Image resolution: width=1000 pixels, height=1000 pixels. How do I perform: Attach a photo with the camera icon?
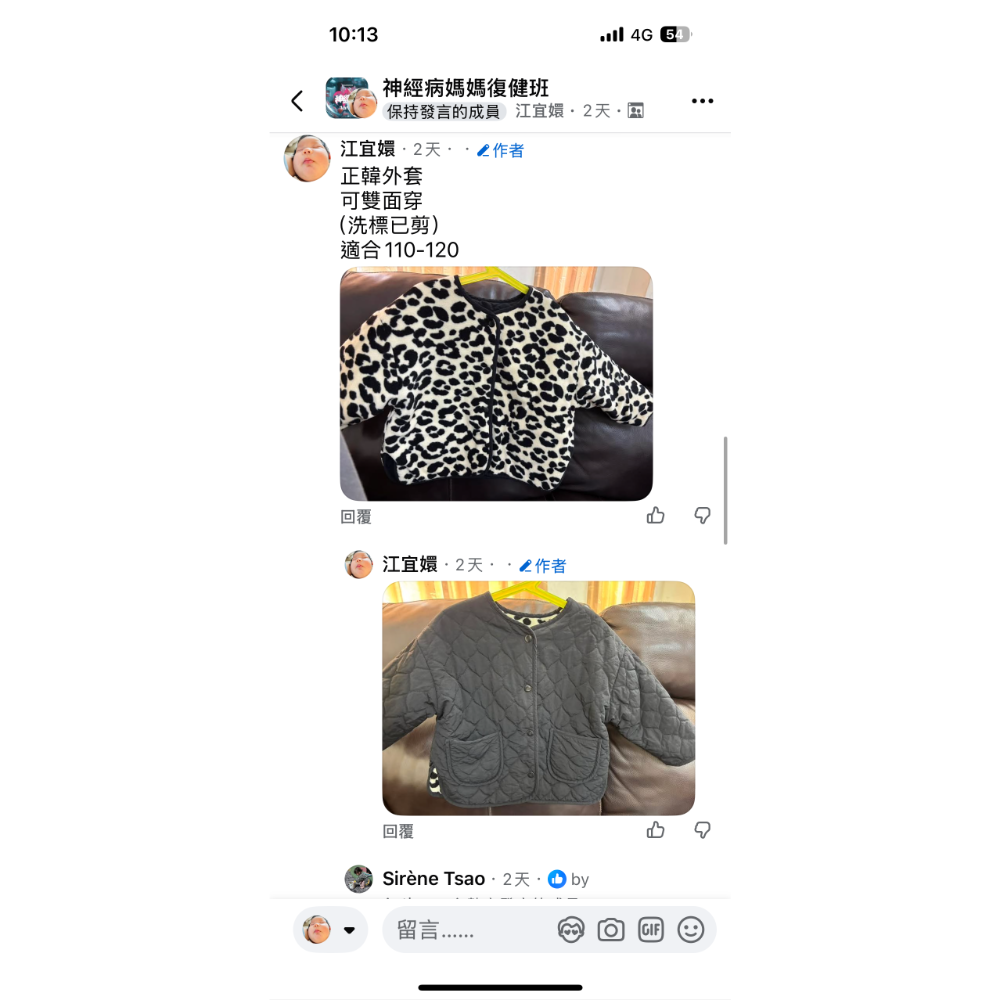[611, 930]
